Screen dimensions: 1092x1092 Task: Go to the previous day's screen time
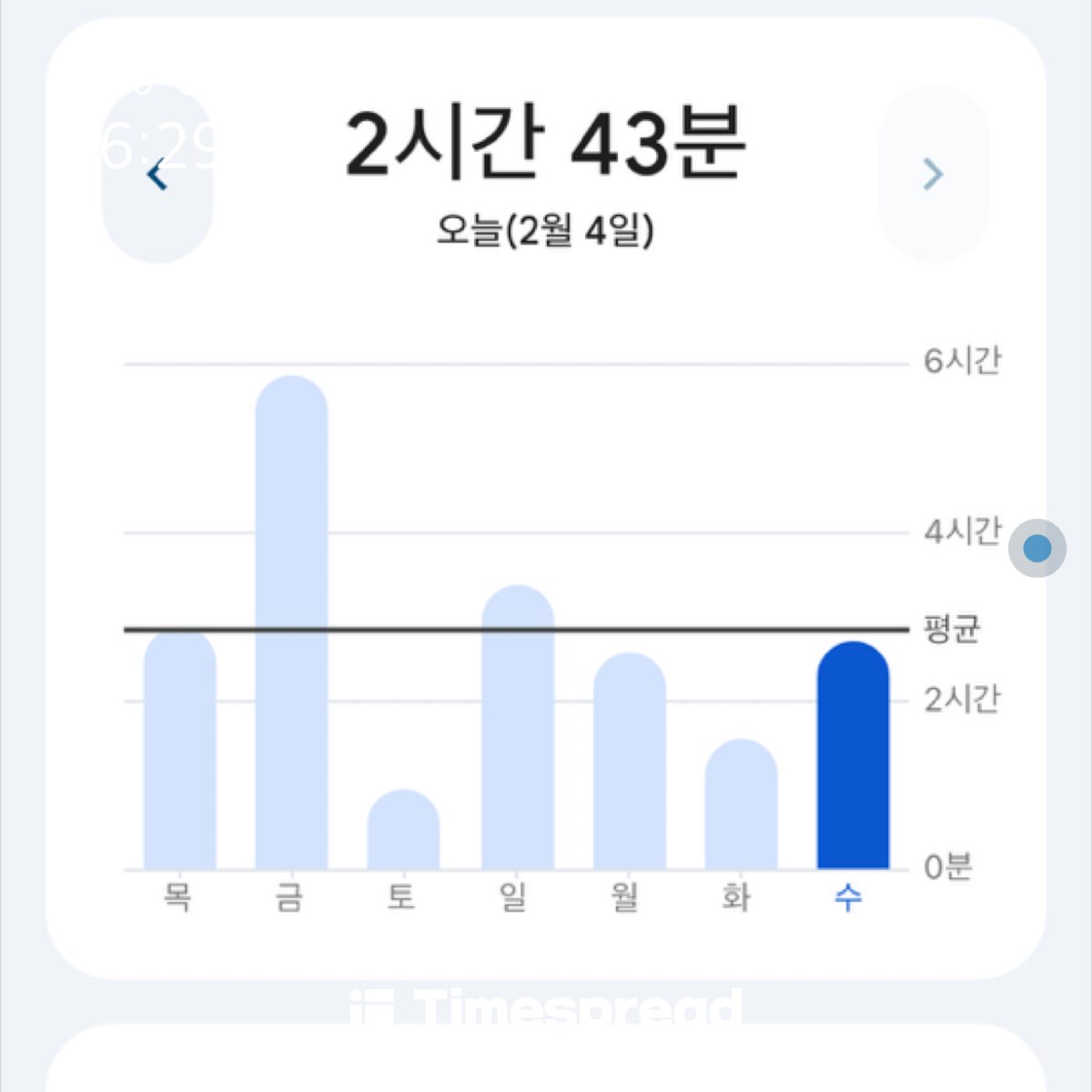coord(157,174)
